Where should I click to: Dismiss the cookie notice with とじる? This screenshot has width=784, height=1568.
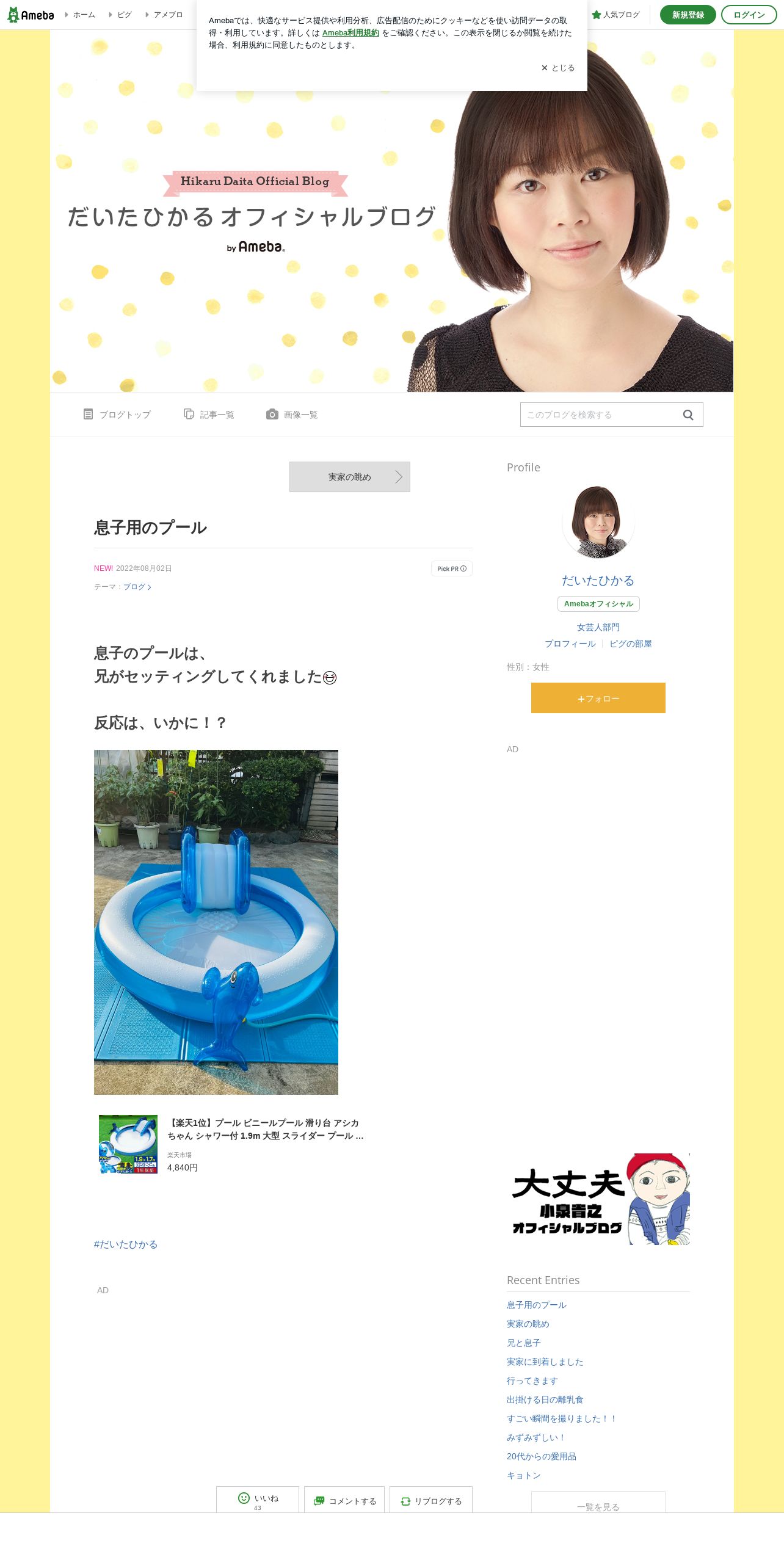558,68
